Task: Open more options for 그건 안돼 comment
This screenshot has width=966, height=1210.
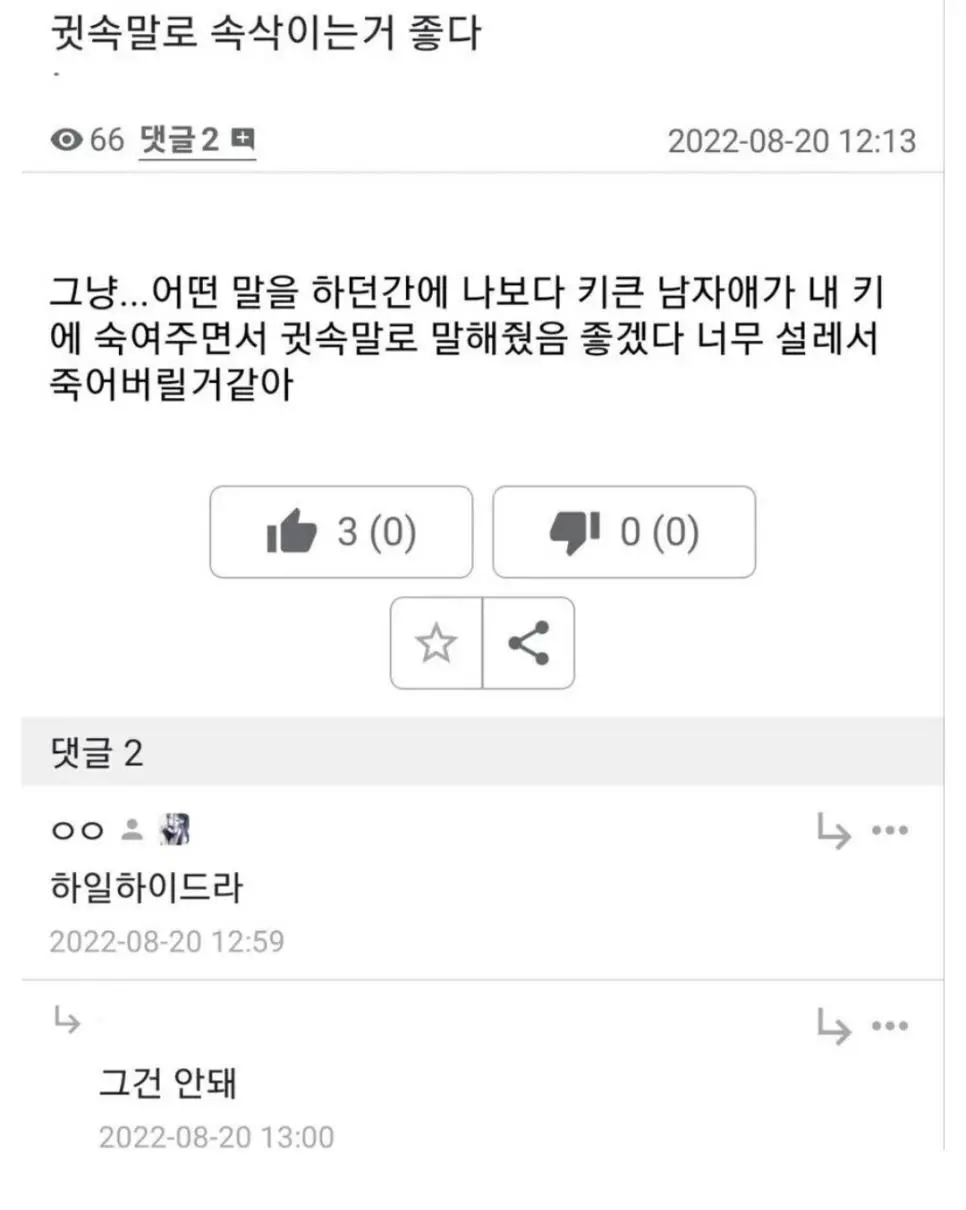Action: (890, 1026)
